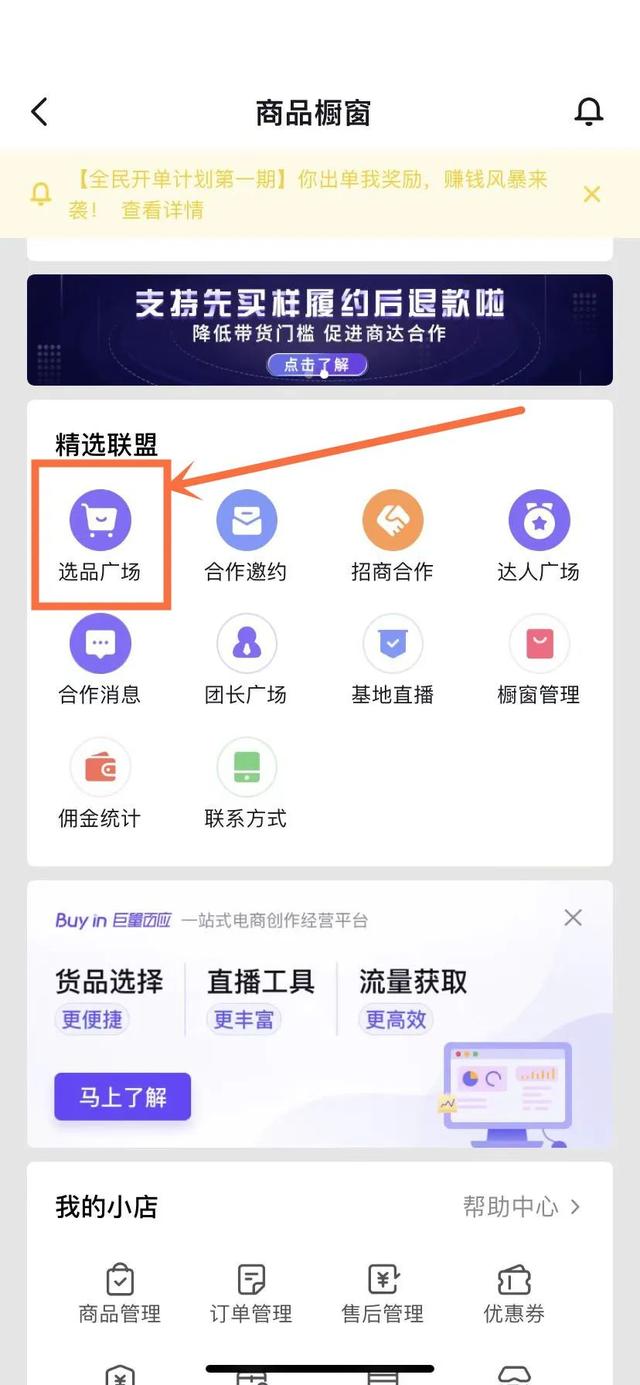This screenshot has width=640, height=1385.
Task: Open 橱窗管理
Action: coord(538,661)
